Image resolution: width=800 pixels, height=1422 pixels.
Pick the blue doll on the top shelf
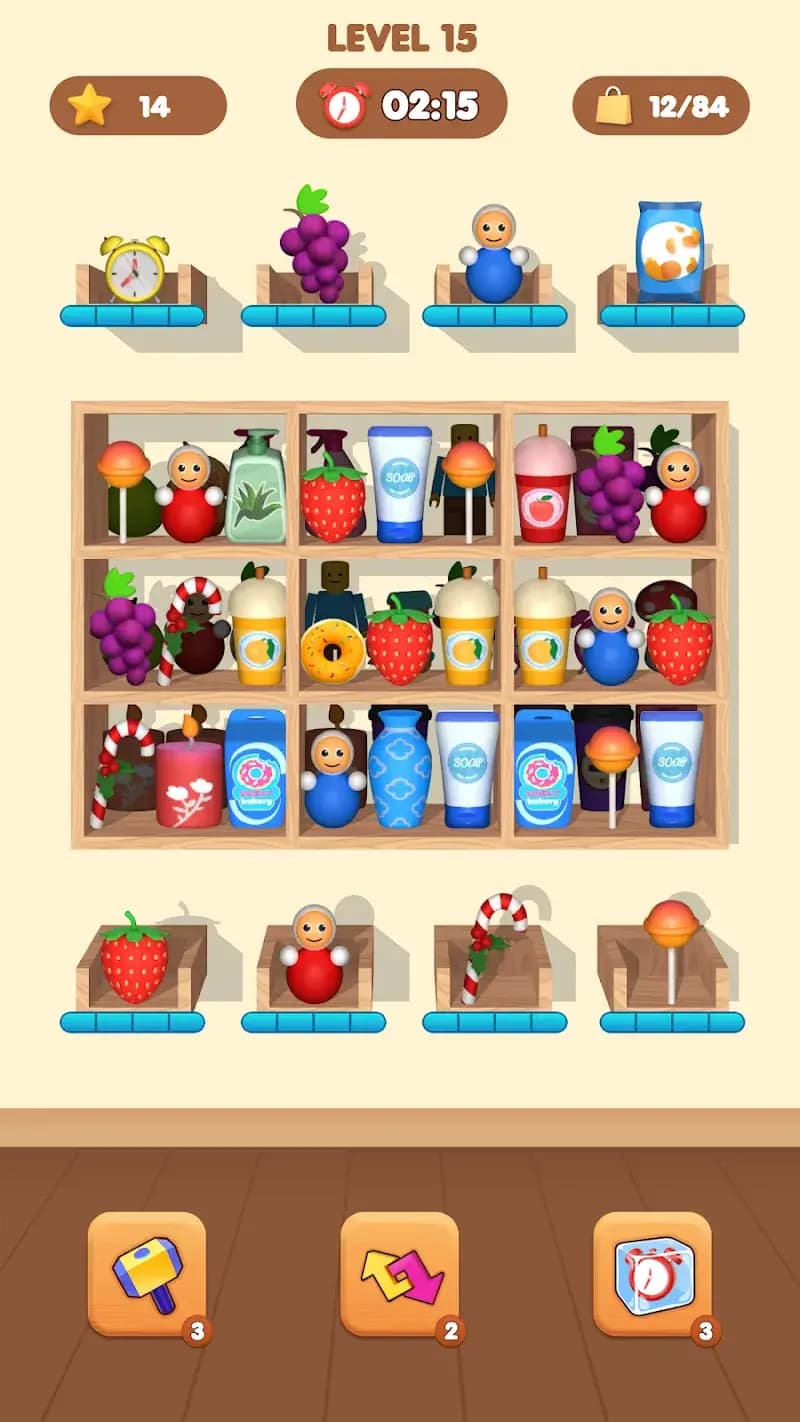tap(492, 258)
